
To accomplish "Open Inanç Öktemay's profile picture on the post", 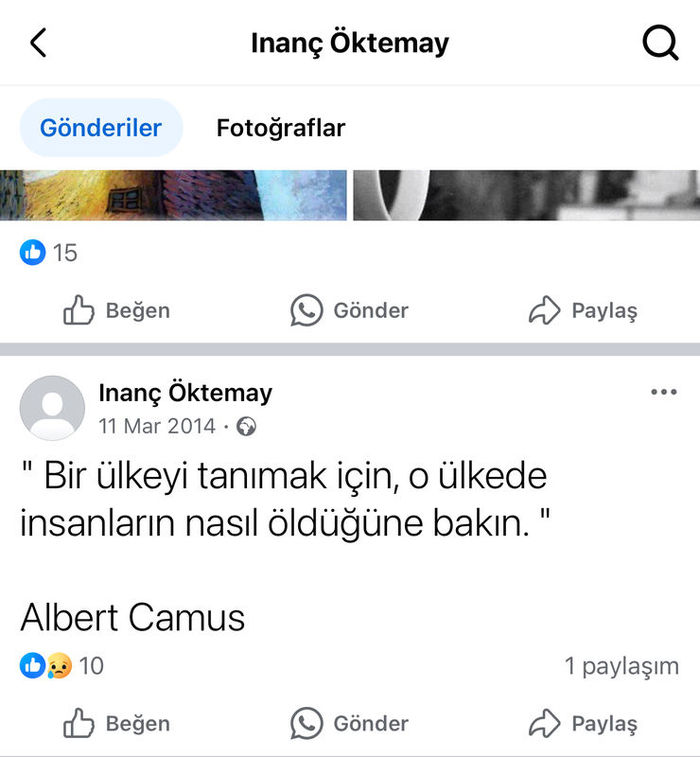I will click(x=52, y=408).
